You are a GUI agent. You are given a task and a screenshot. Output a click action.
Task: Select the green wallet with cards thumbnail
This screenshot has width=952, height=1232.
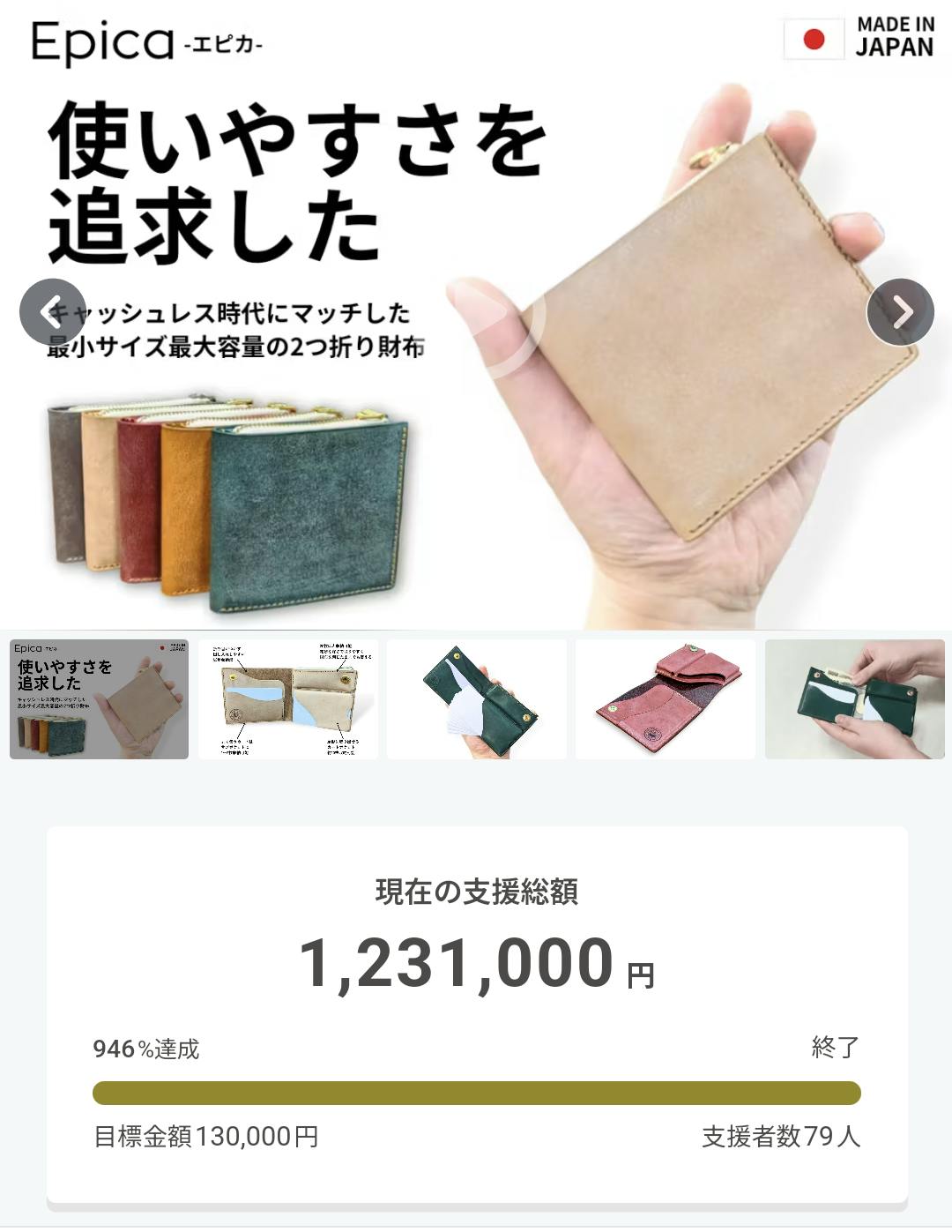click(x=477, y=699)
